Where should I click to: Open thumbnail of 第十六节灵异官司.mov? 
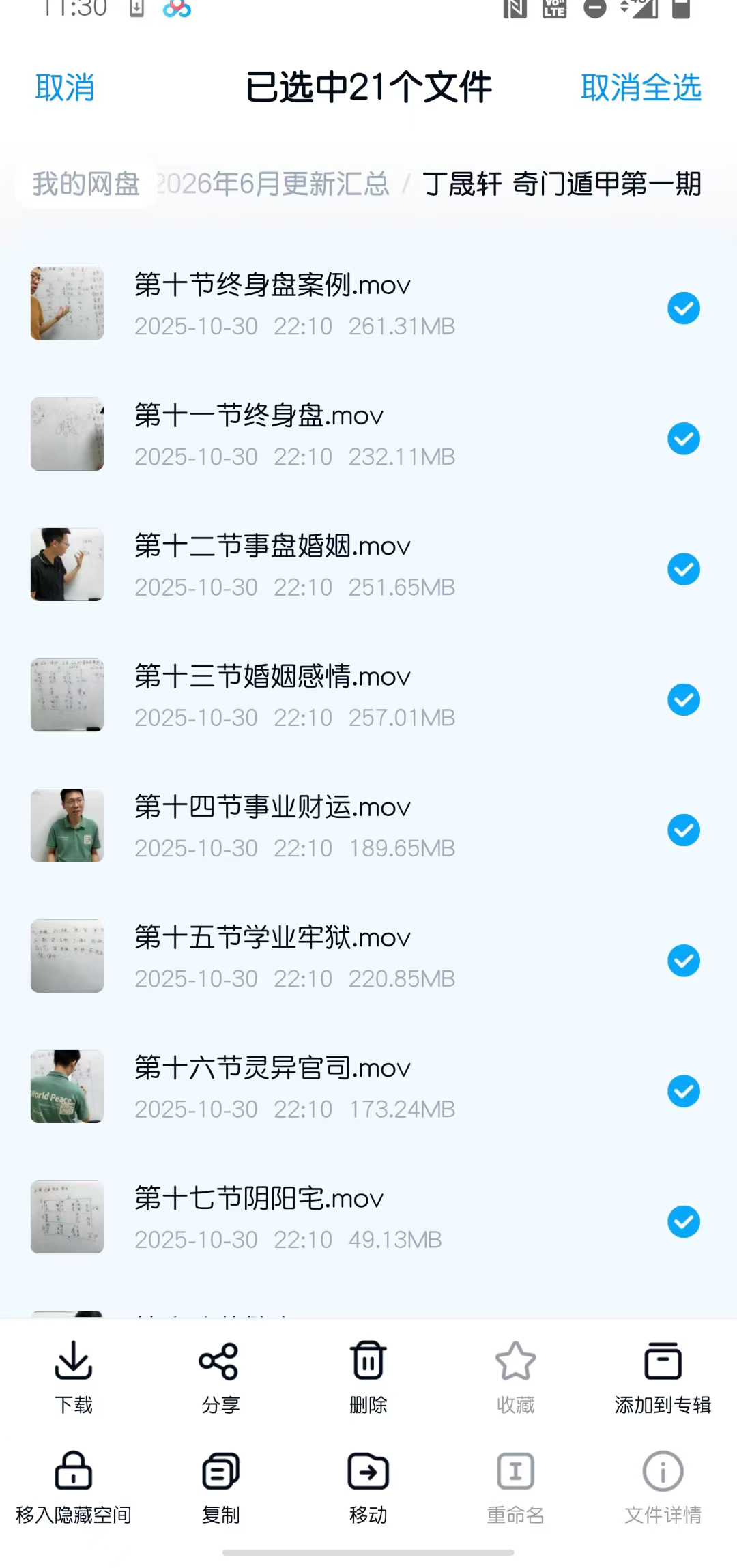66,1087
